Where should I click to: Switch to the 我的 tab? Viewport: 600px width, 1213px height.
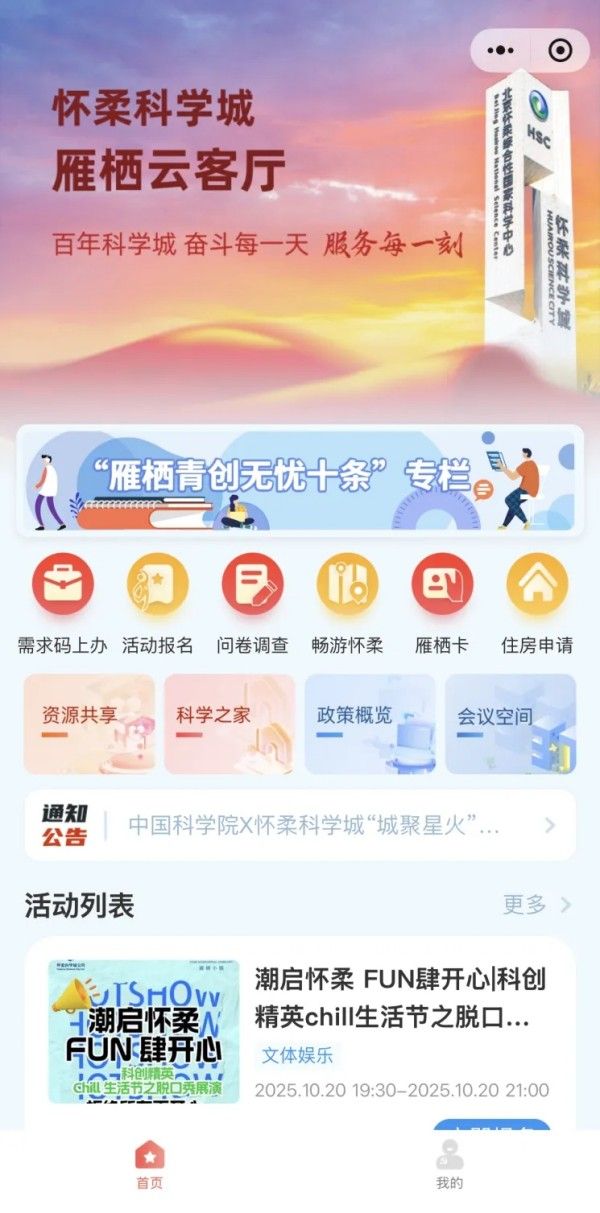450,1166
